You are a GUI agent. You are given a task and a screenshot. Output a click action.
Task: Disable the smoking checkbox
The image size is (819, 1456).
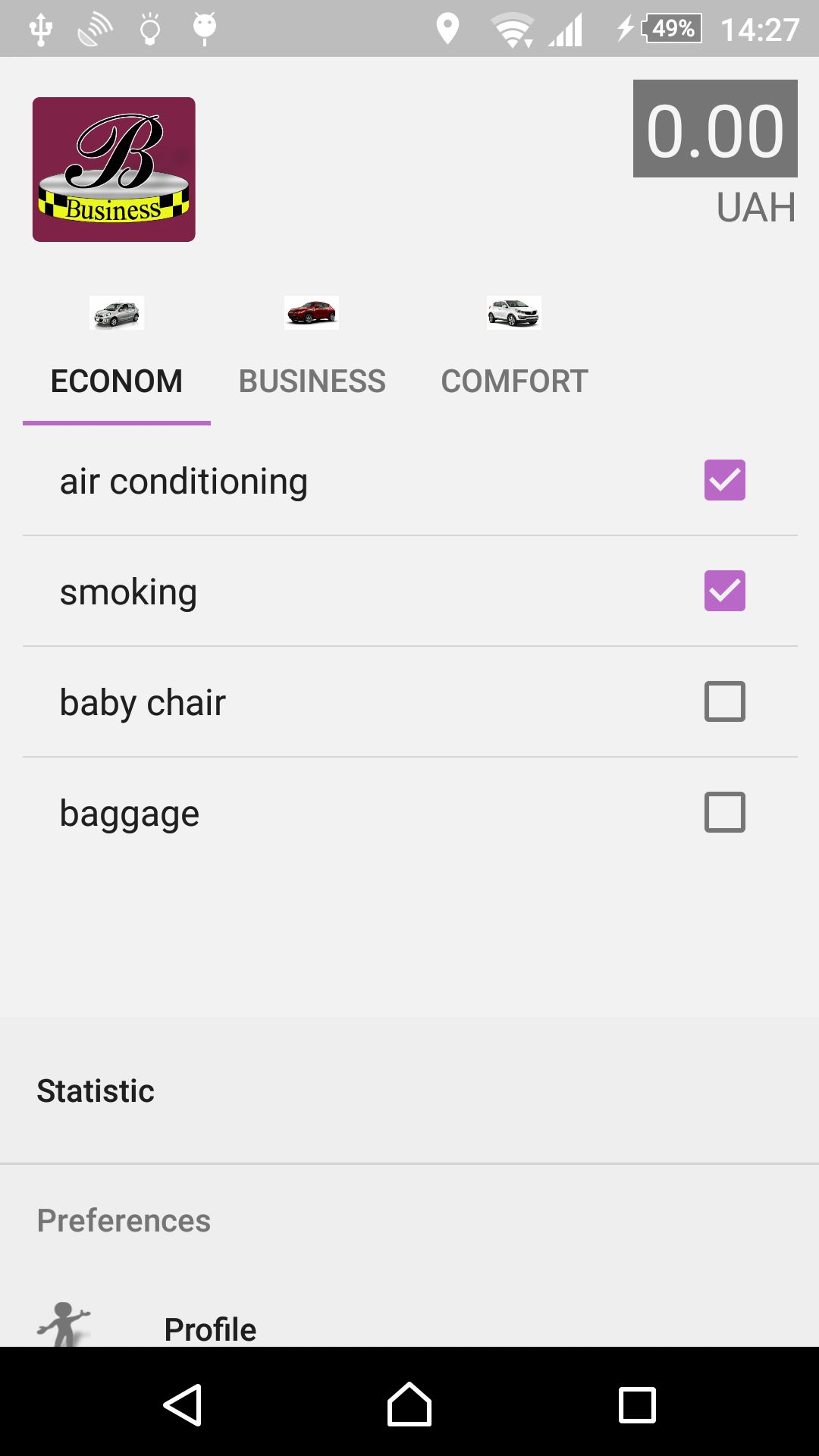[724, 591]
